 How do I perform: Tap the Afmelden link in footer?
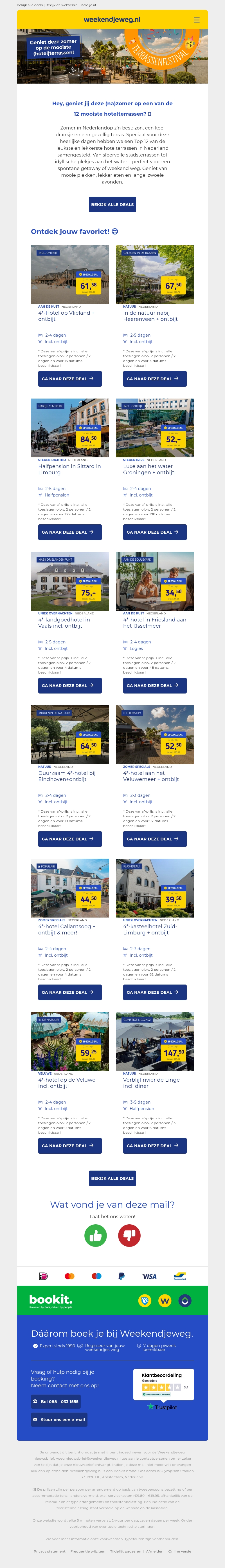click(154, 1551)
